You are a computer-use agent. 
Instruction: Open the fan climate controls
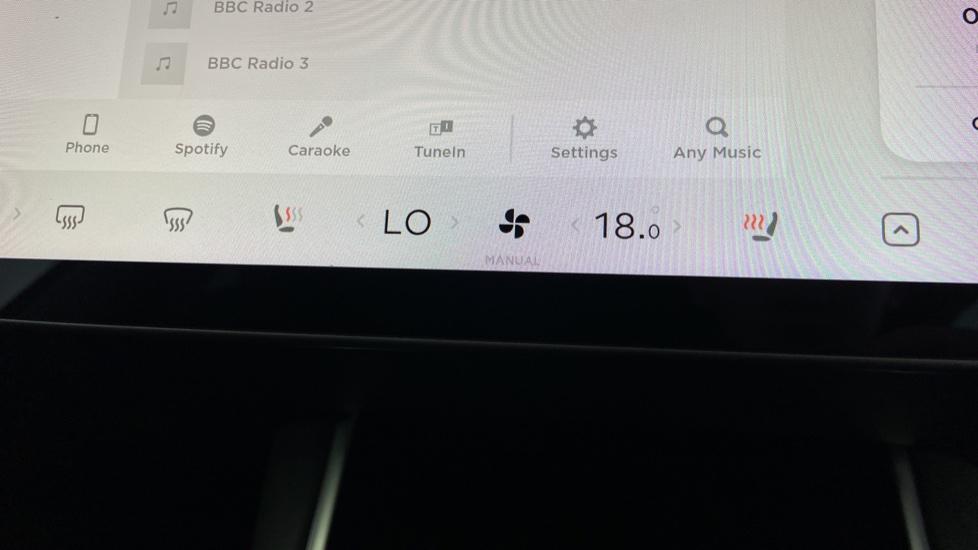514,224
